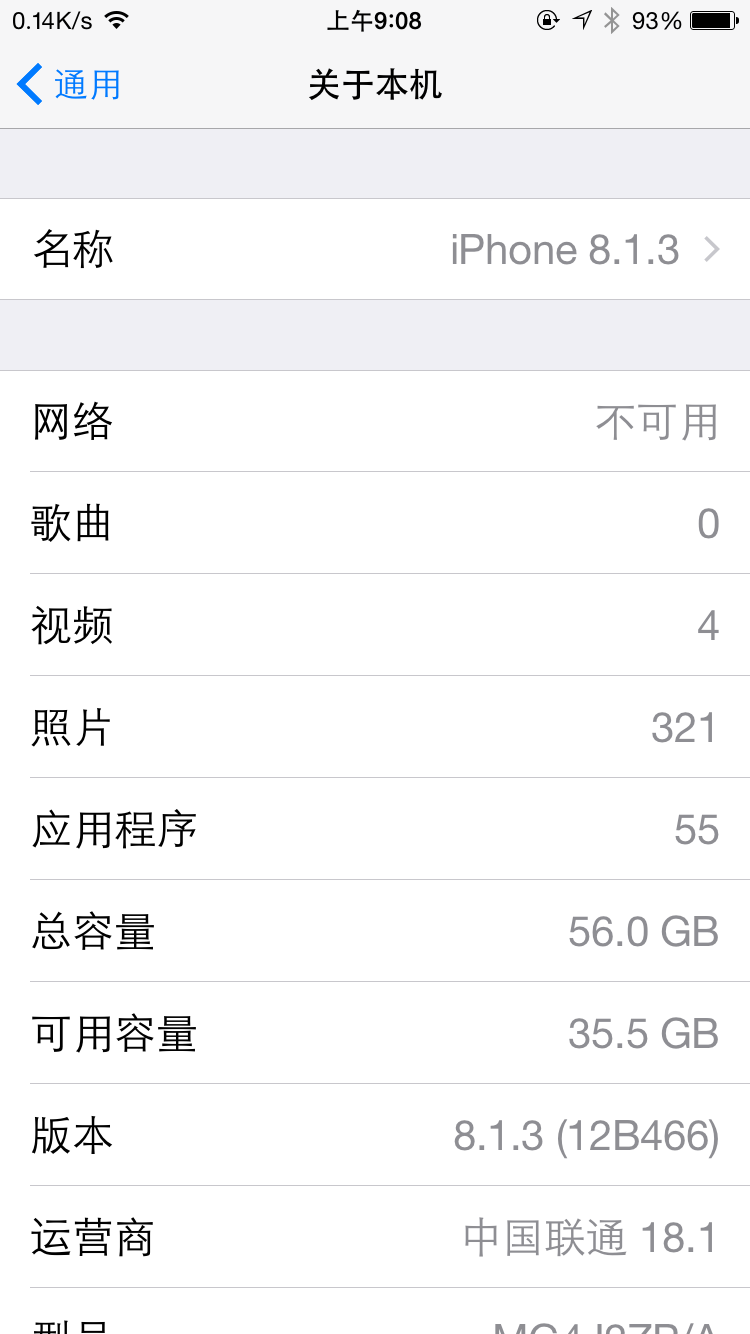Screen dimensions: 750x1334
Task: Tap the 93% battery percentage indicator
Action: [655, 20]
